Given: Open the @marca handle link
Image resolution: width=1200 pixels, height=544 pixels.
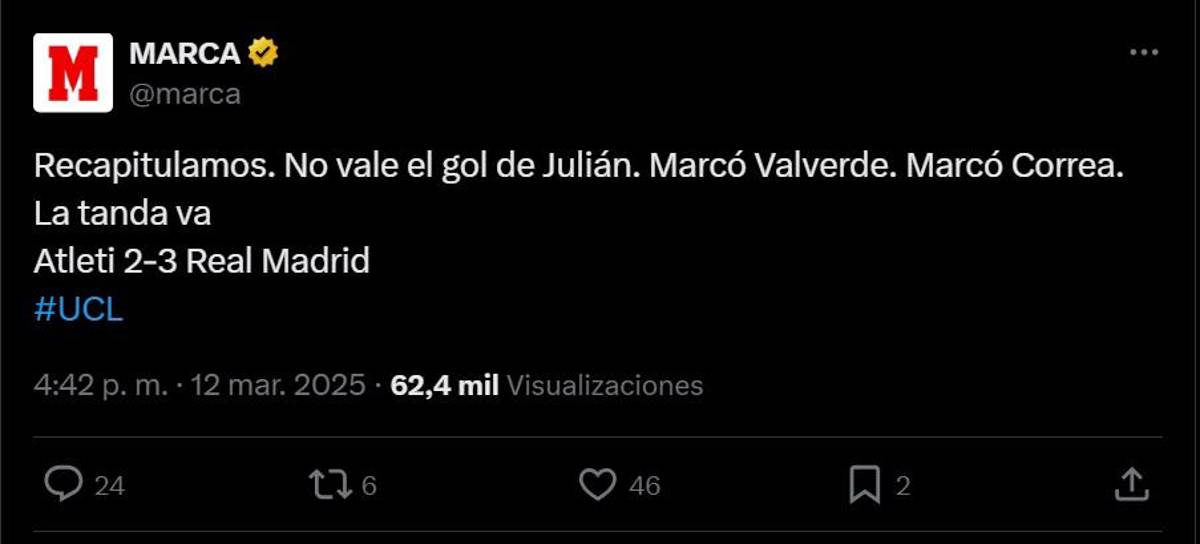Looking at the screenshot, I should 185,94.
